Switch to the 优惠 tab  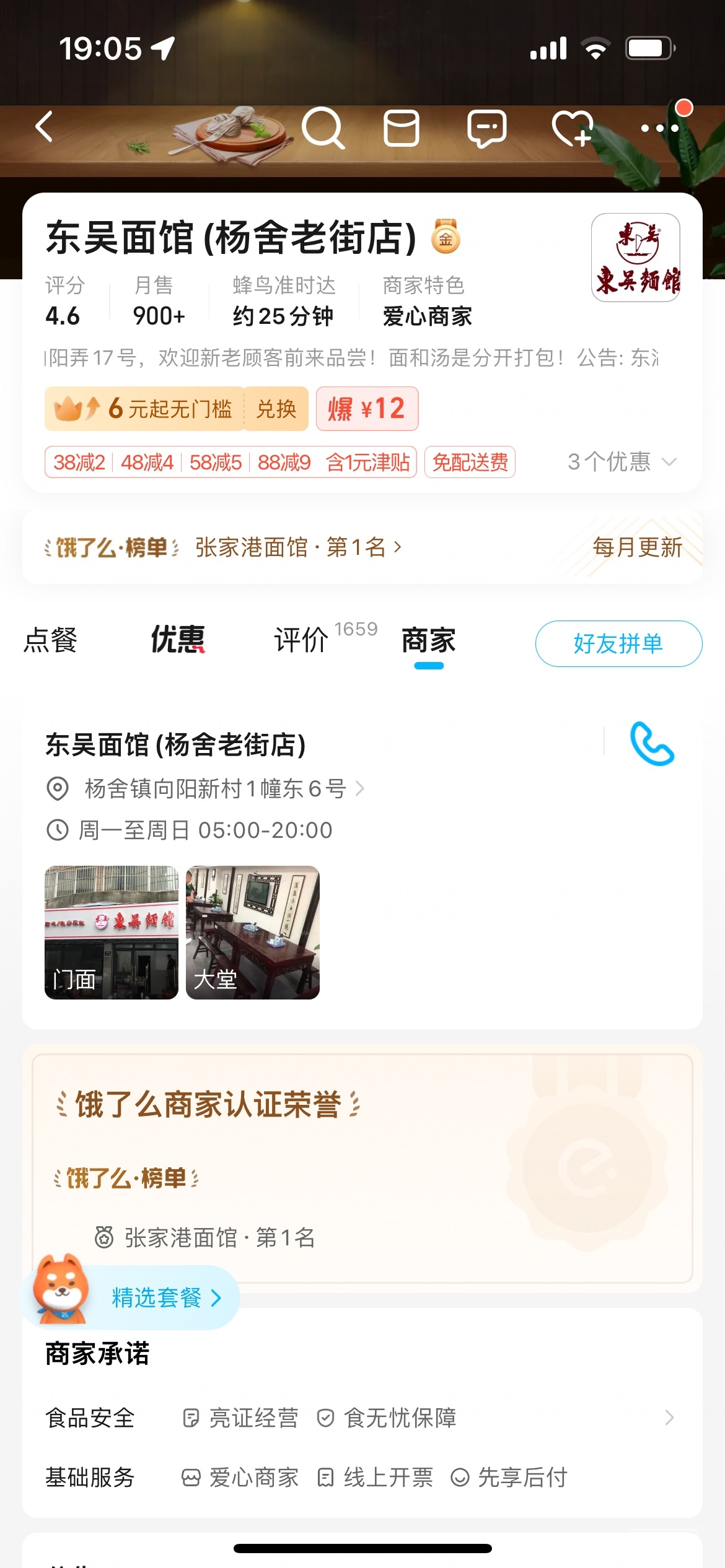[178, 640]
